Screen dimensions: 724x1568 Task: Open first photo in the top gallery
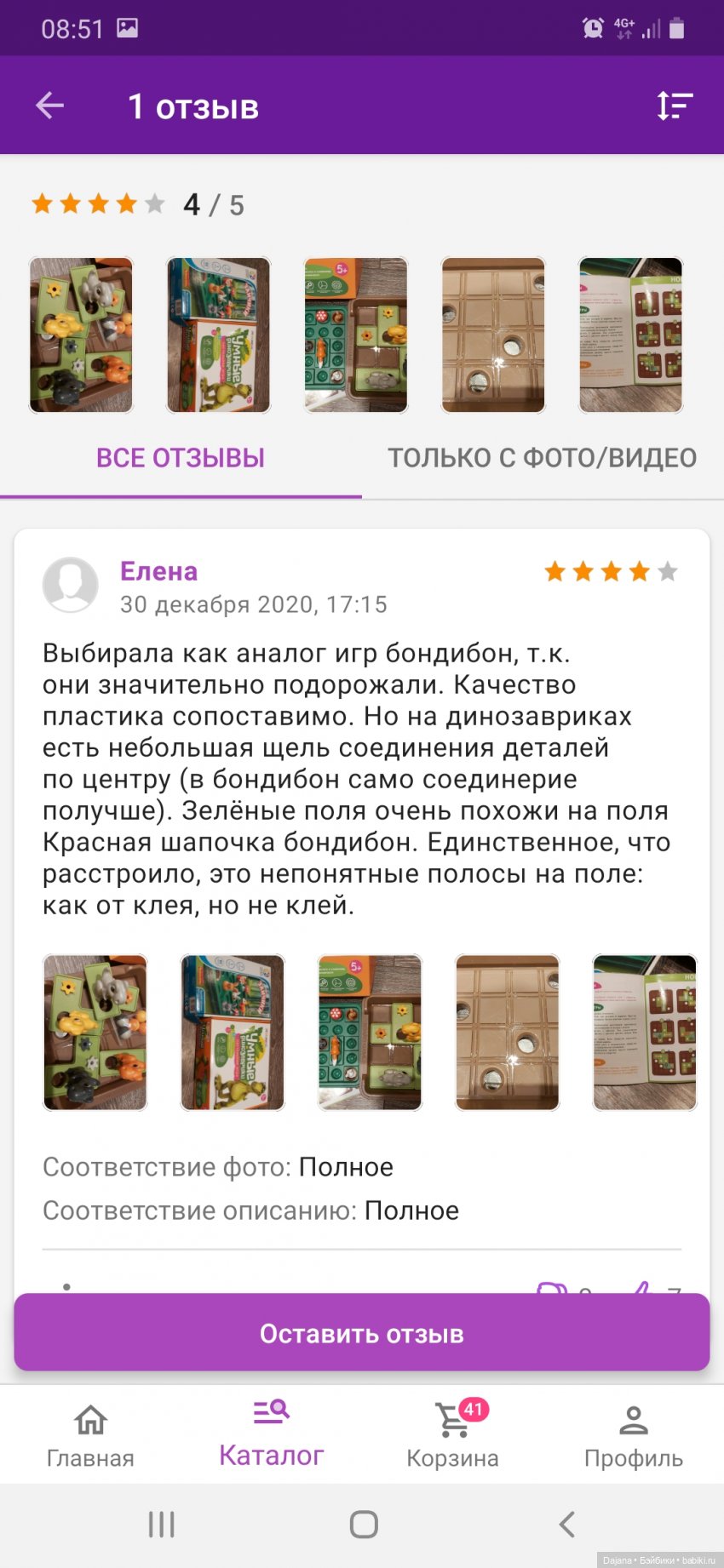[x=82, y=335]
